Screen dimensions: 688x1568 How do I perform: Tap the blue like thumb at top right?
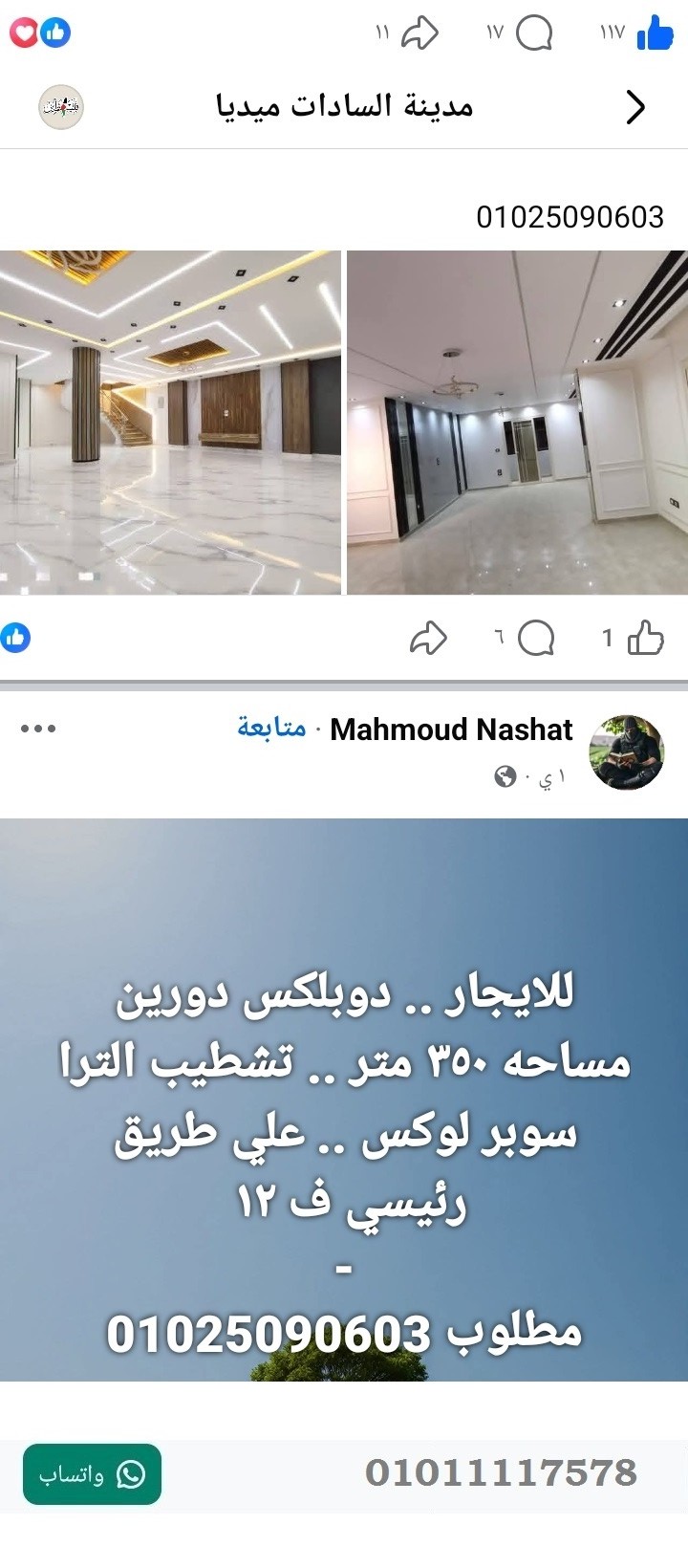pyautogui.click(x=654, y=33)
